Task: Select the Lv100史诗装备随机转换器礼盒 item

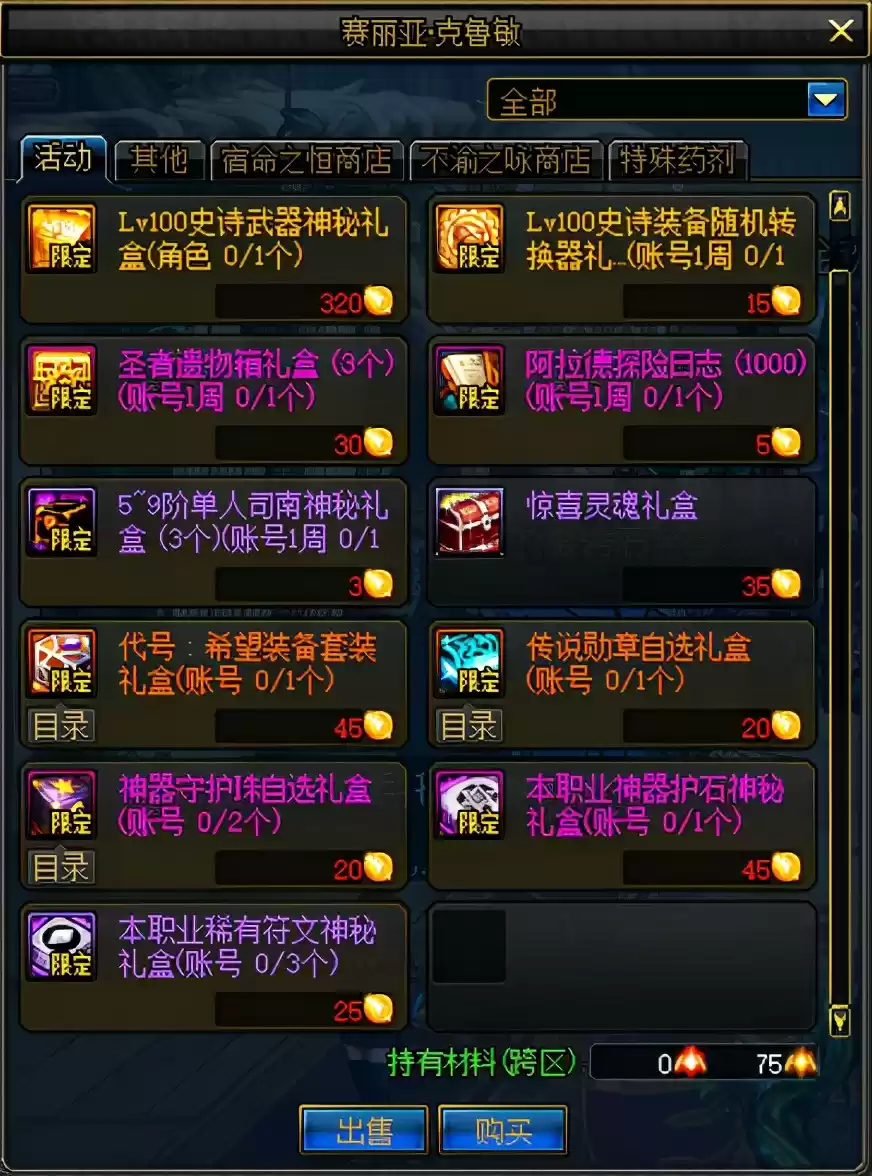Action: point(621,258)
